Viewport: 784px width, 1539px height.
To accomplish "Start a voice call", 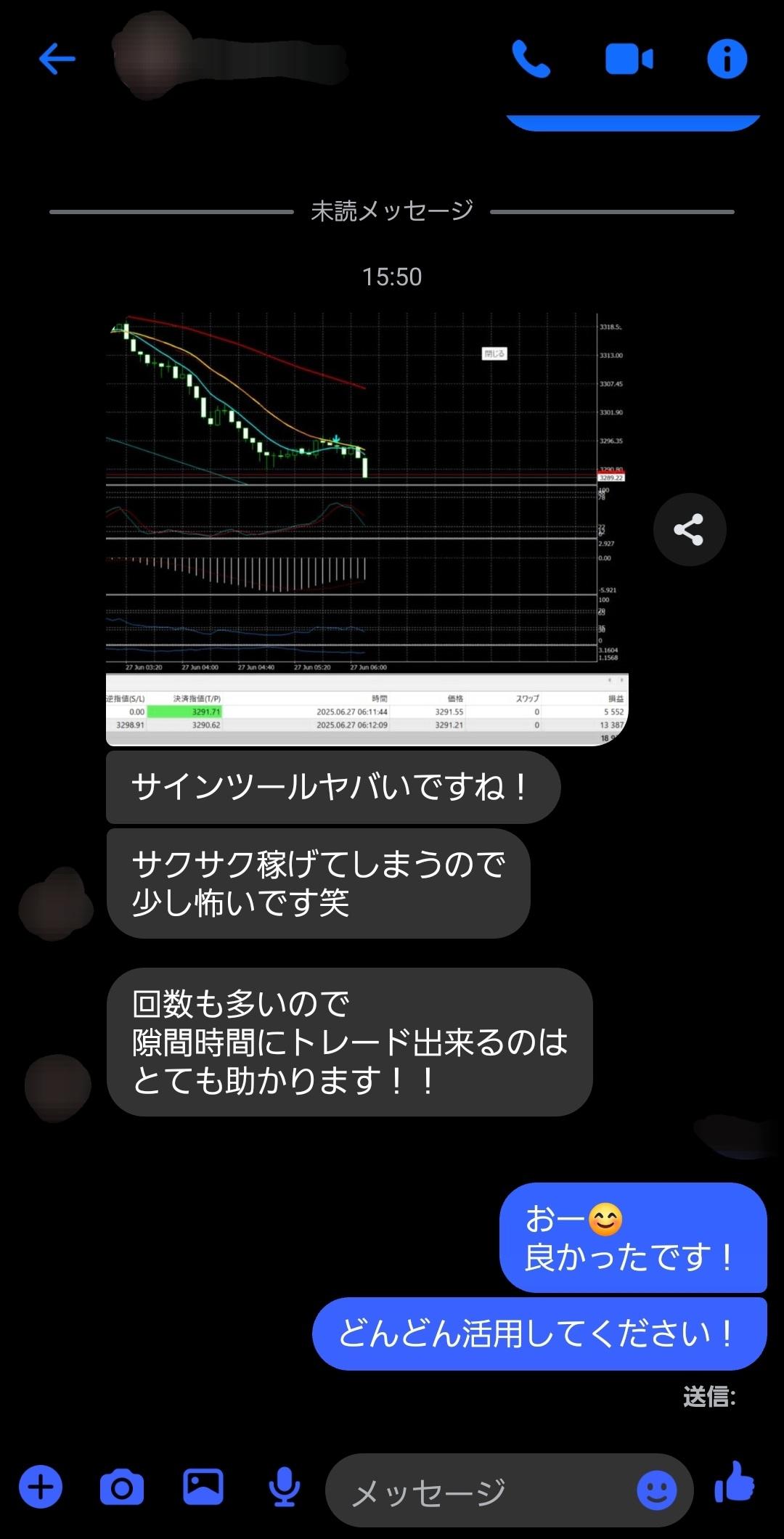I will click(x=531, y=59).
